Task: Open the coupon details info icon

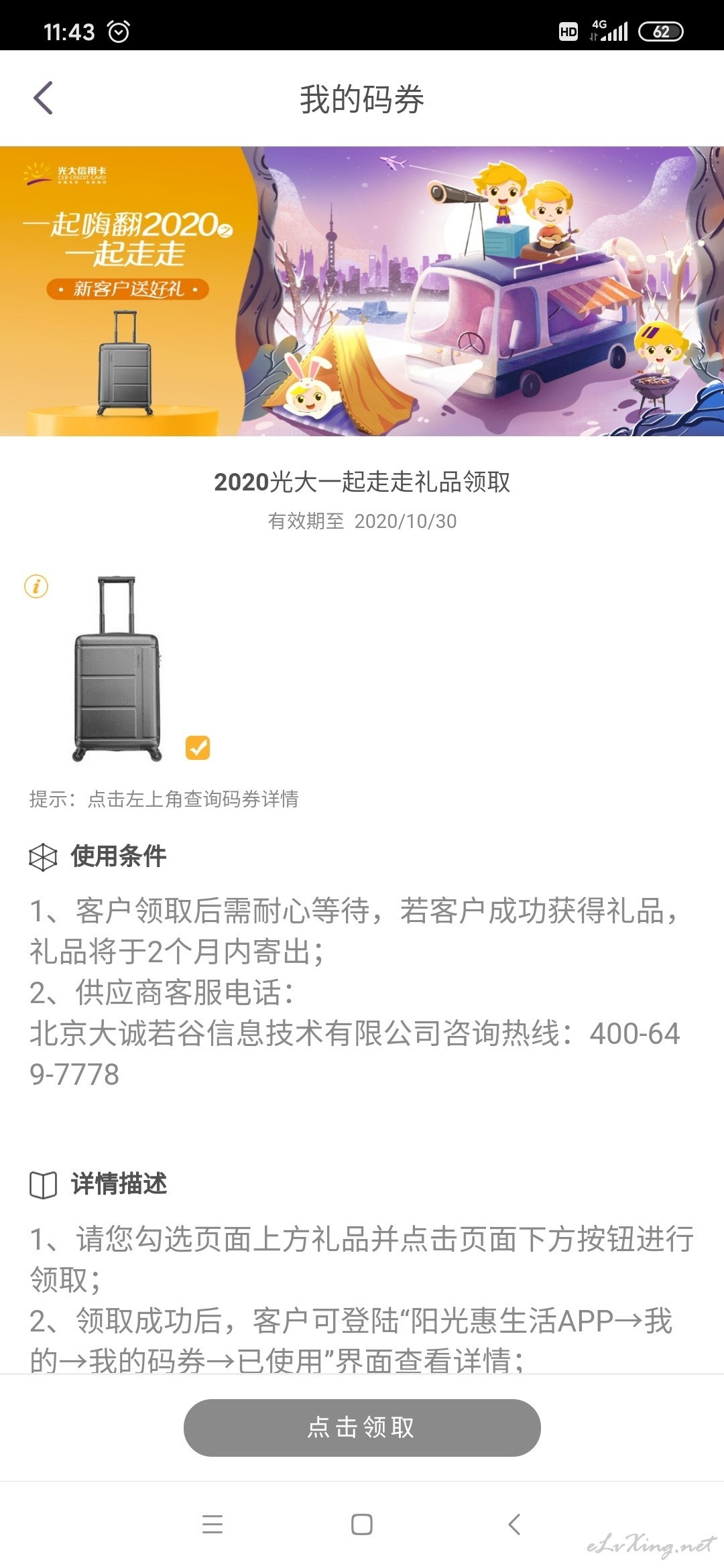Action: coord(36,586)
